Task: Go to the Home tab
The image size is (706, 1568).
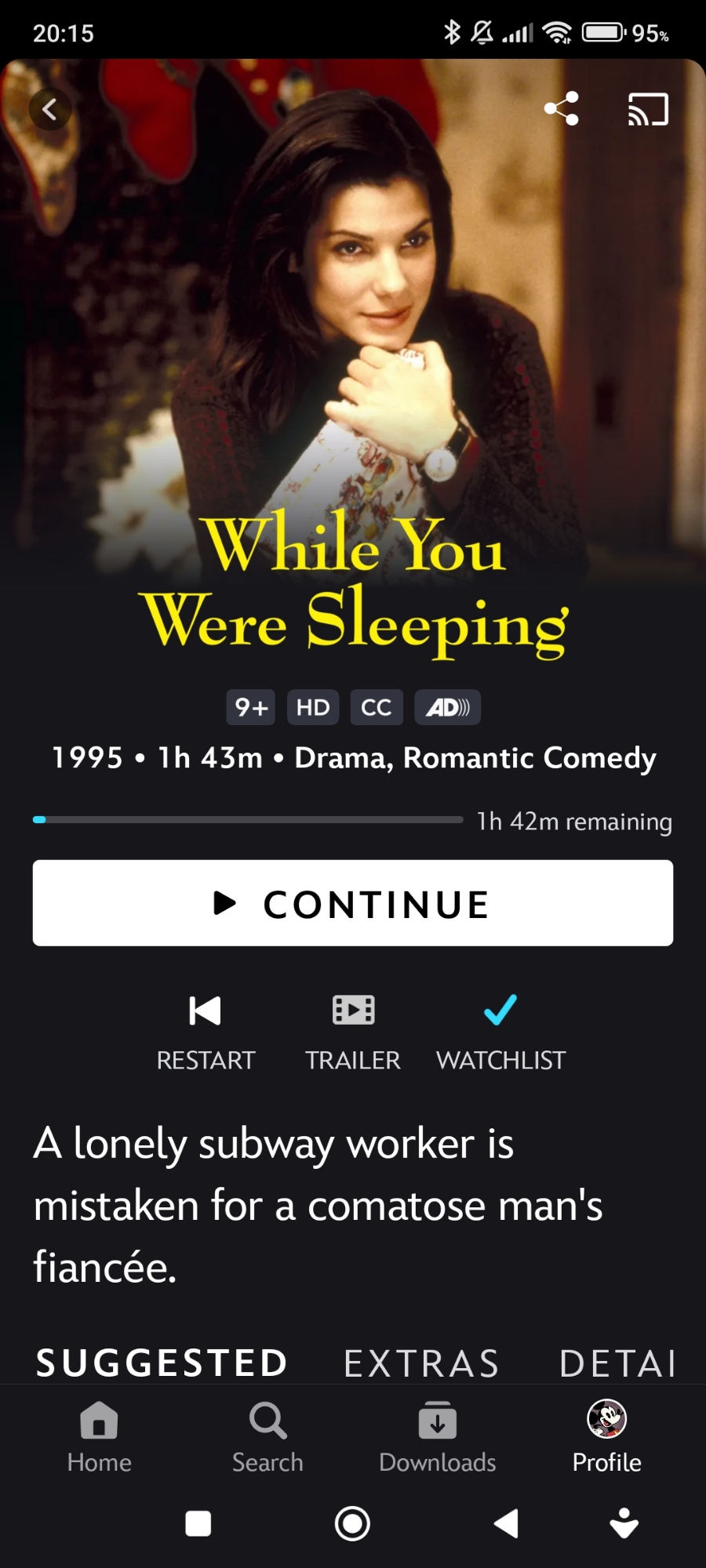Action: click(99, 1437)
